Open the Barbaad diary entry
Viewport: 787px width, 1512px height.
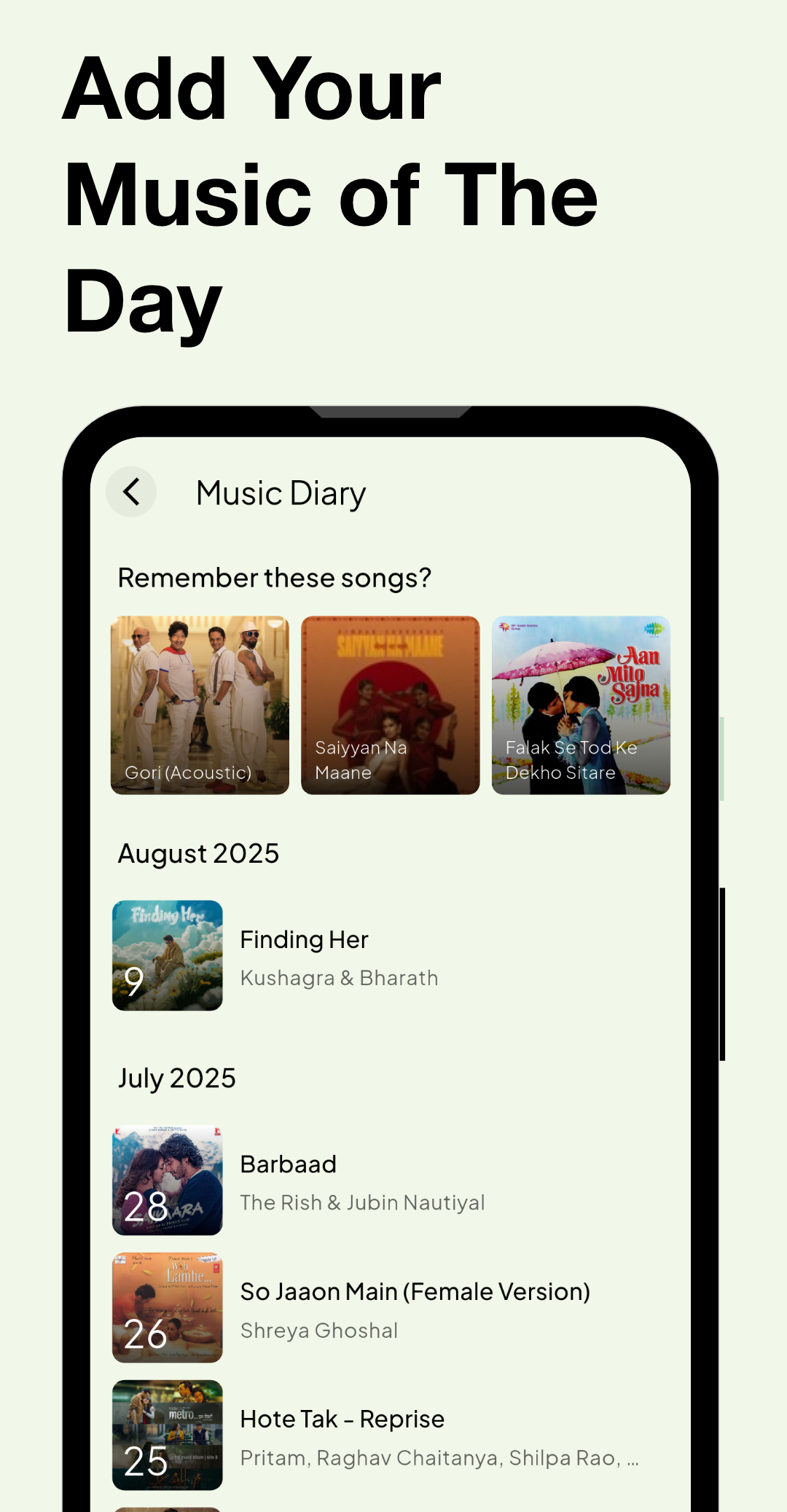click(288, 1164)
